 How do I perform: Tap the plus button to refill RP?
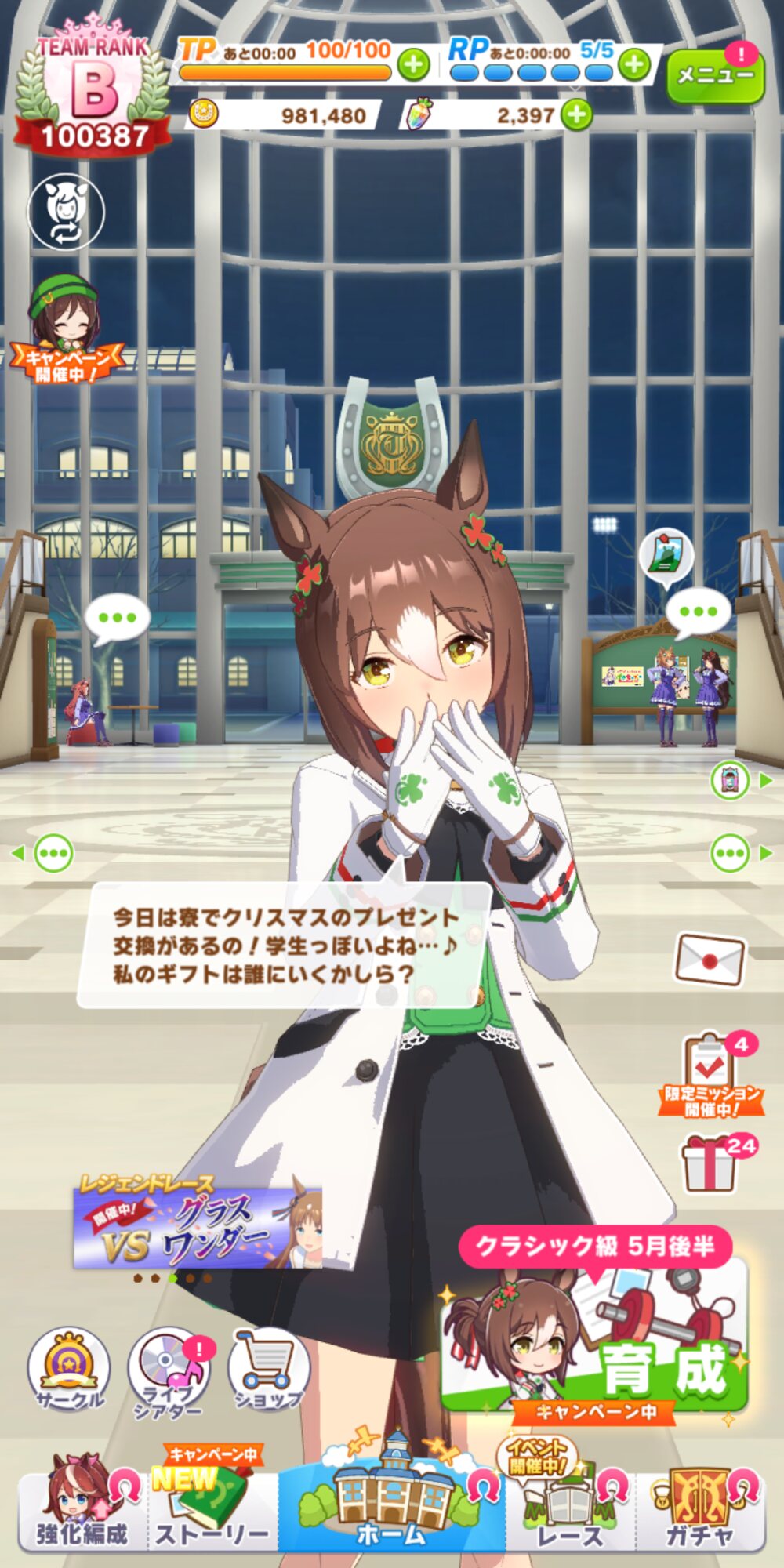635,64
